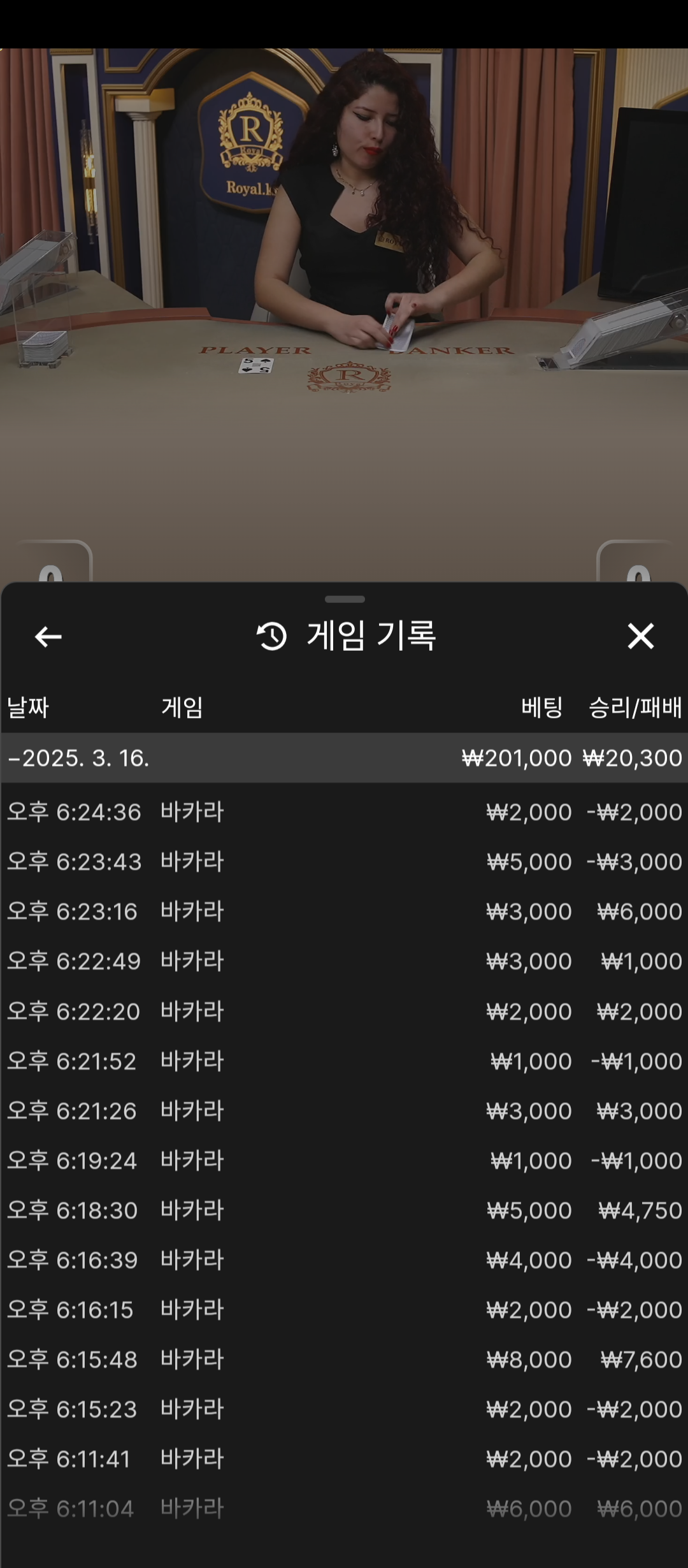Image resolution: width=688 pixels, height=1568 pixels.
Task: Open the 오후 6:22:49 game record
Action: (x=344, y=961)
